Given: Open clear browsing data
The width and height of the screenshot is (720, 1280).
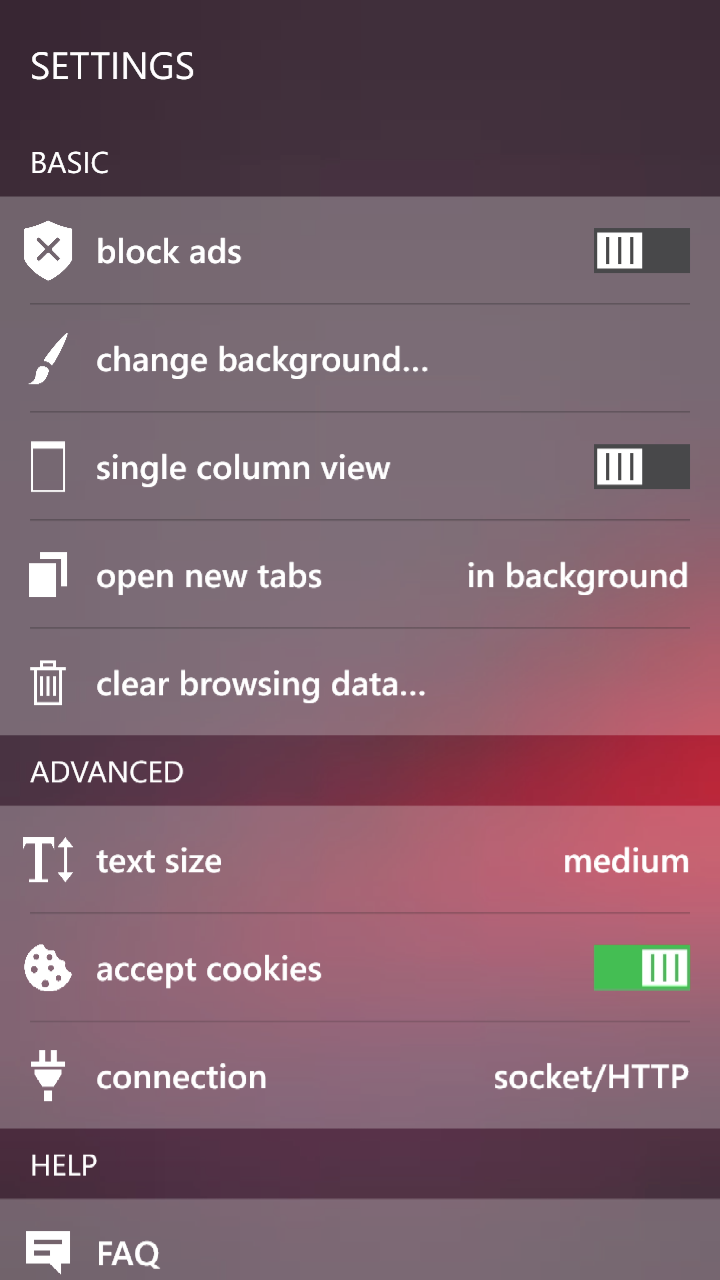Looking at the screenshot, I should click(x=260, y=685).
